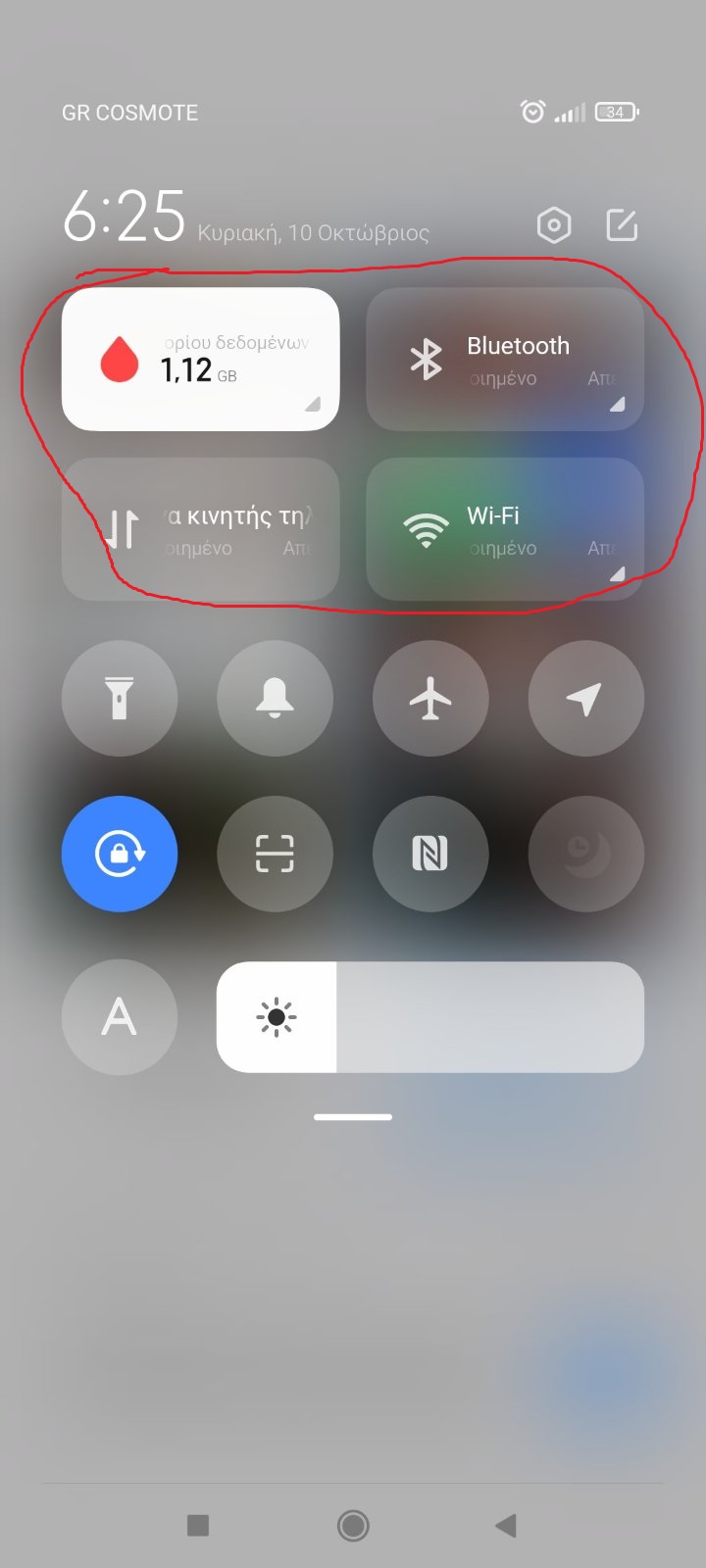The width and height of the screenshot is (706, 1568).
Task: Open the 1,12 GB data usage tile
Action: [x=201, y=359]
